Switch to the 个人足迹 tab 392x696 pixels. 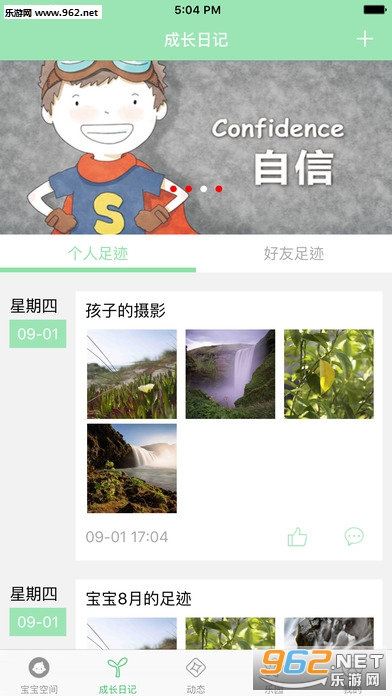[98, 253]
